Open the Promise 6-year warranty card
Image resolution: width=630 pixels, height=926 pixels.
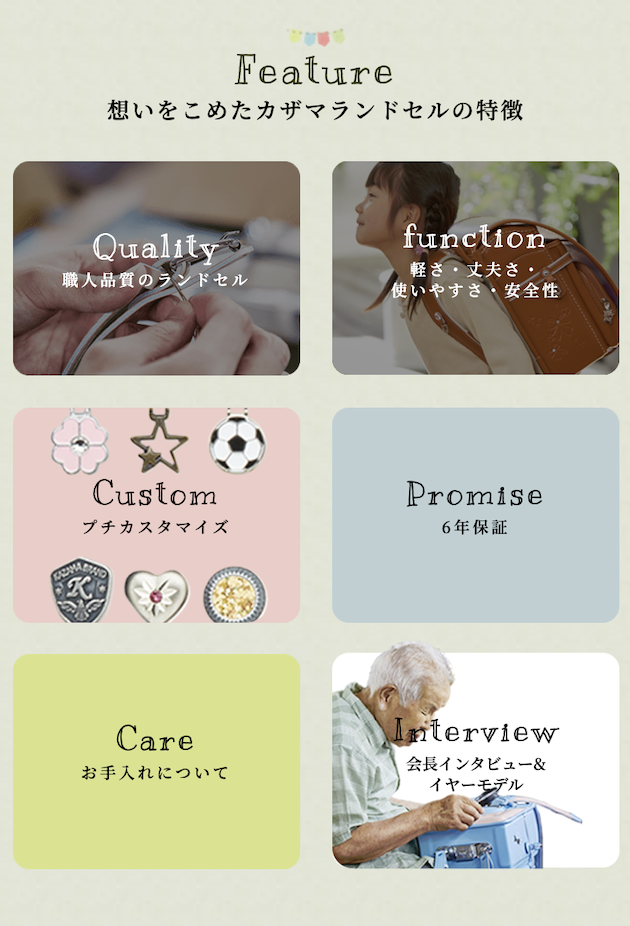[475, 514]
